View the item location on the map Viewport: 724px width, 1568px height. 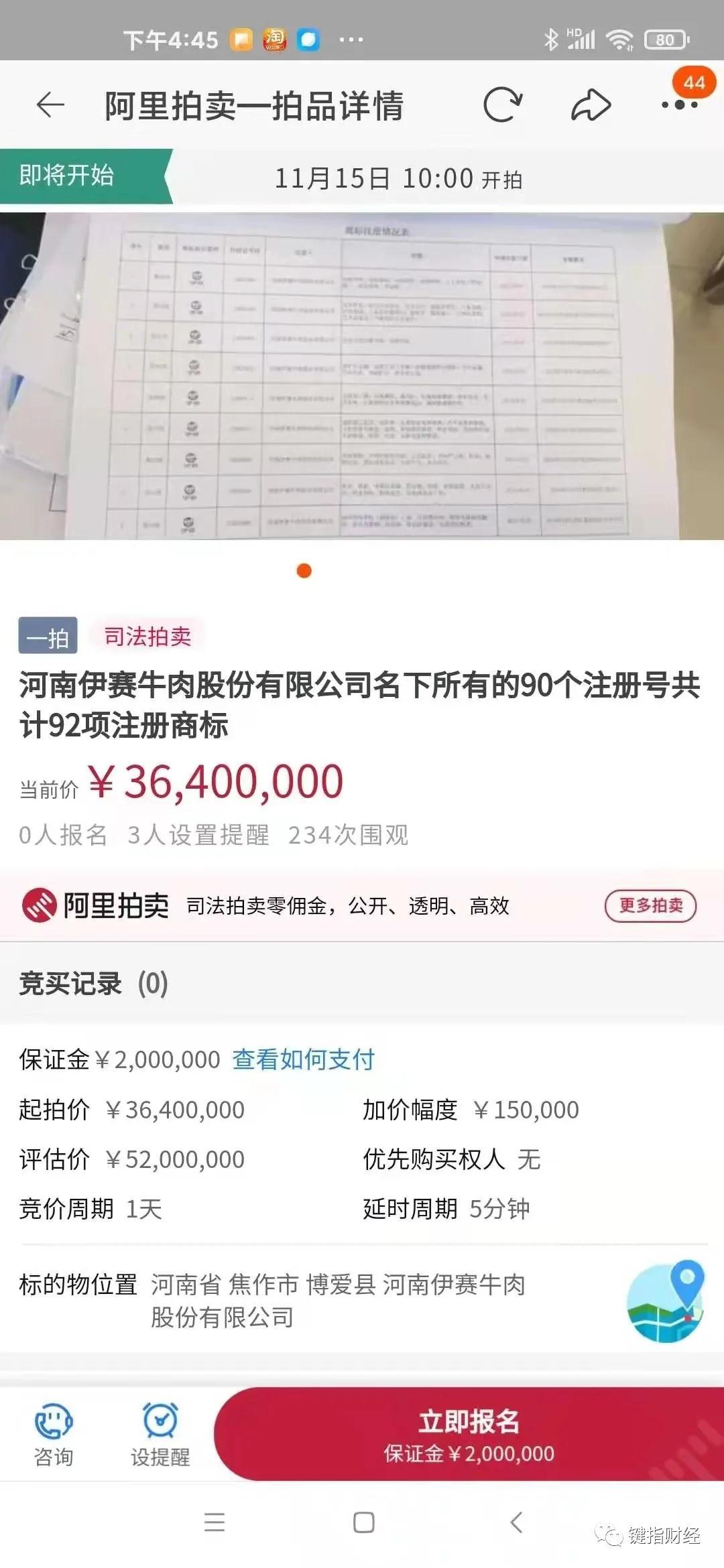[x=666, y=1301]
